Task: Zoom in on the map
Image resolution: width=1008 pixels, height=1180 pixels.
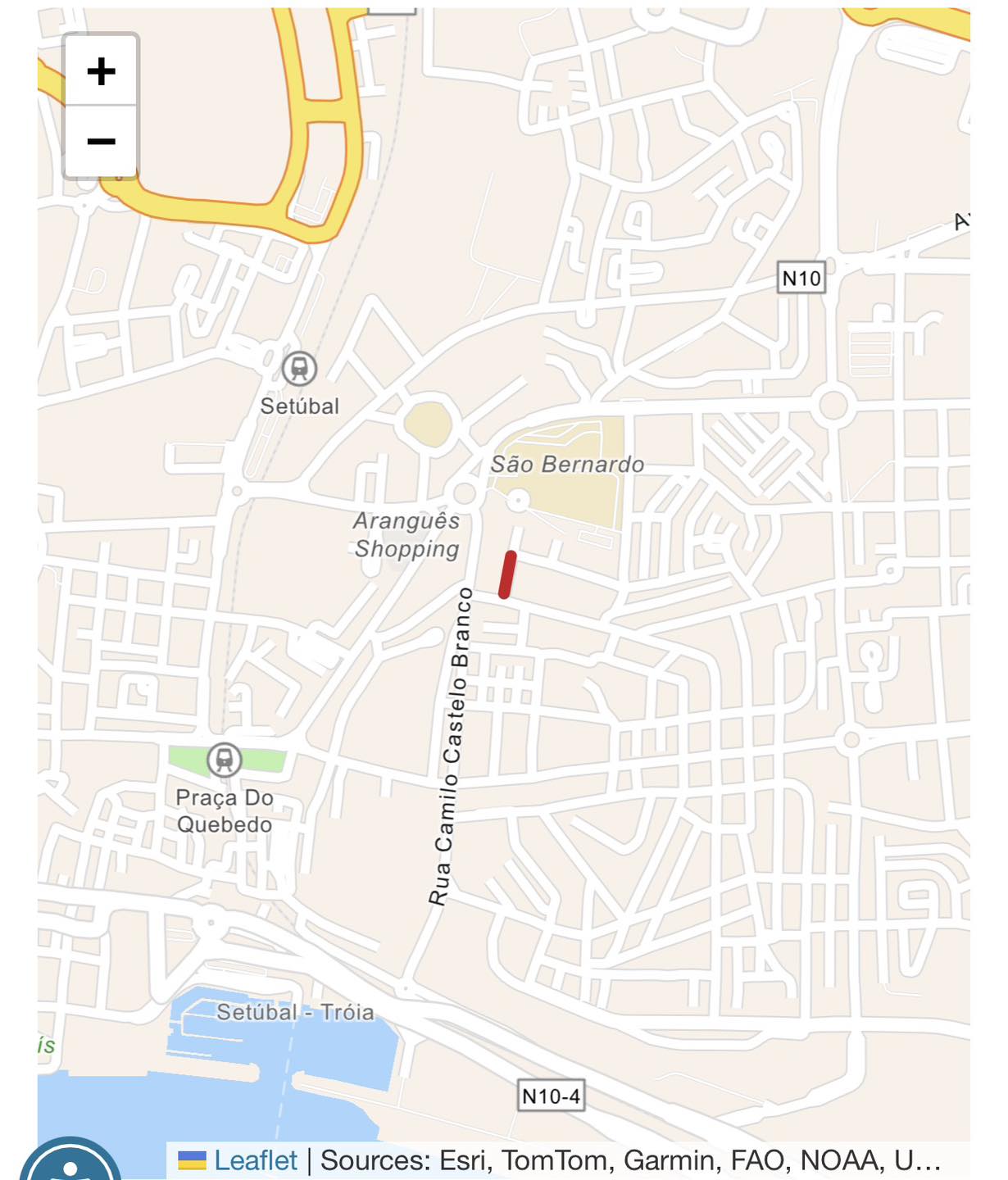Action: (101, 71)
